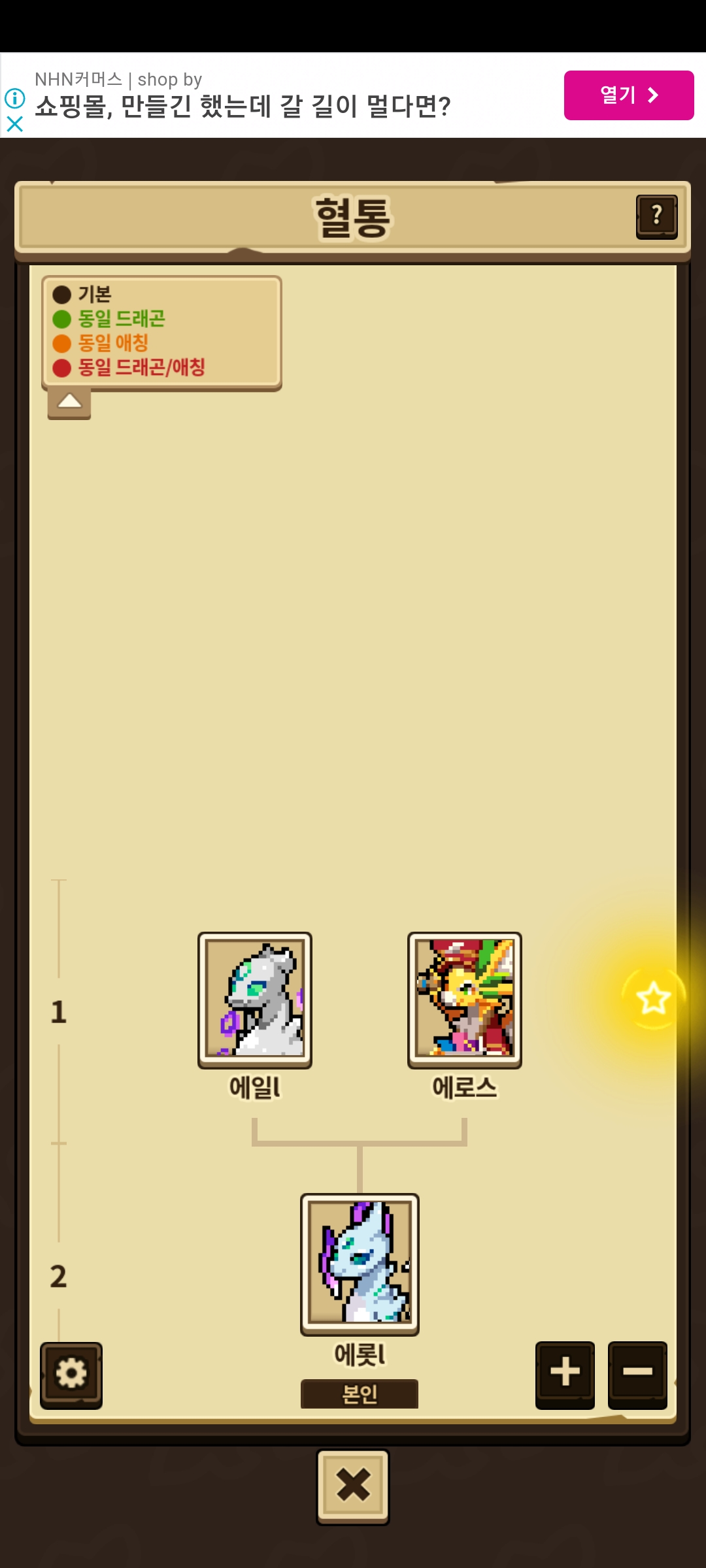Open the question mark help button
This screenshot has height=1568, width=706.
pyautogui.click(x=656, y=217)
